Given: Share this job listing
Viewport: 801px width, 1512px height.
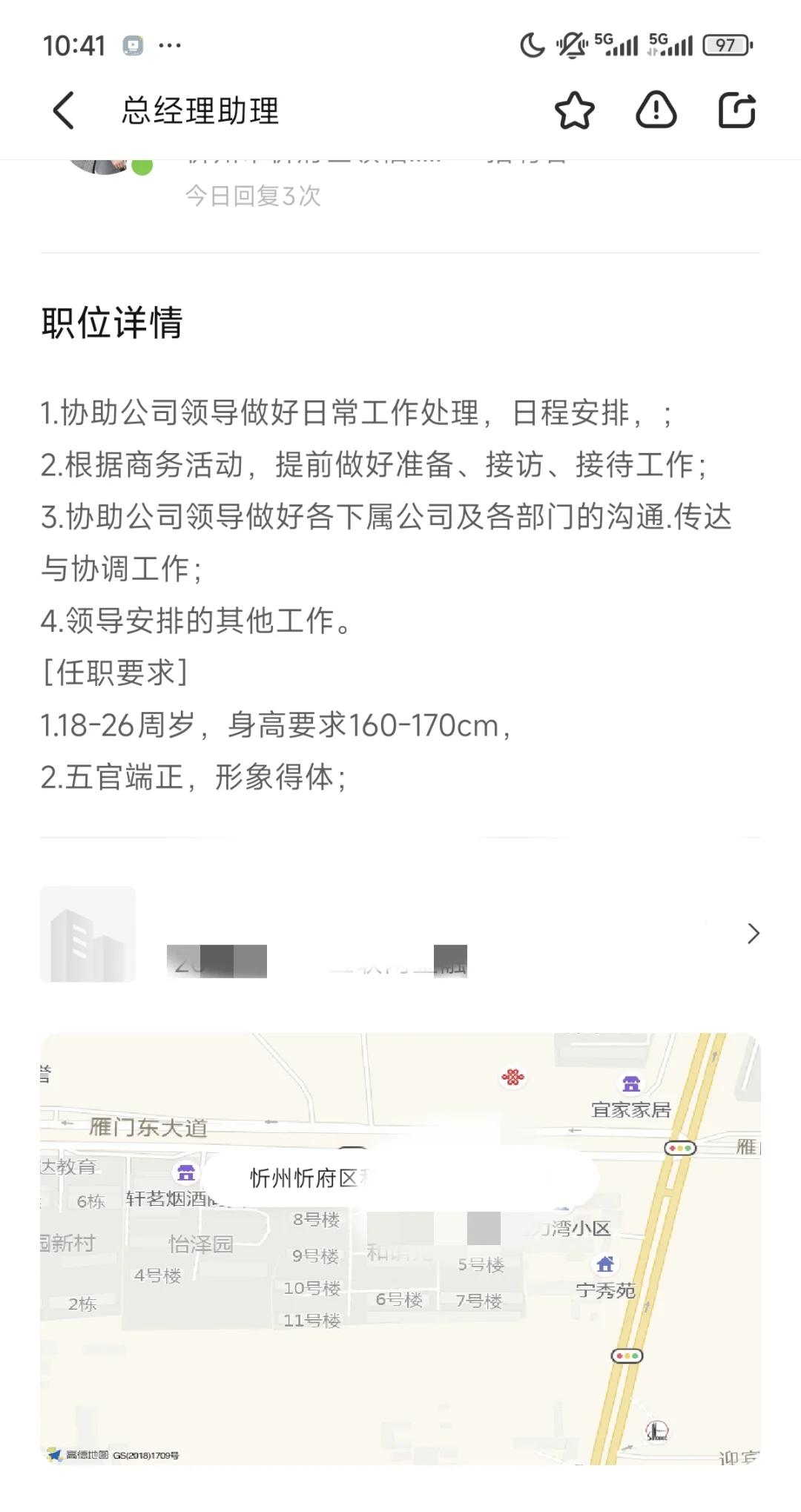Looking at the screenshot, I should [x=736, y=111].
